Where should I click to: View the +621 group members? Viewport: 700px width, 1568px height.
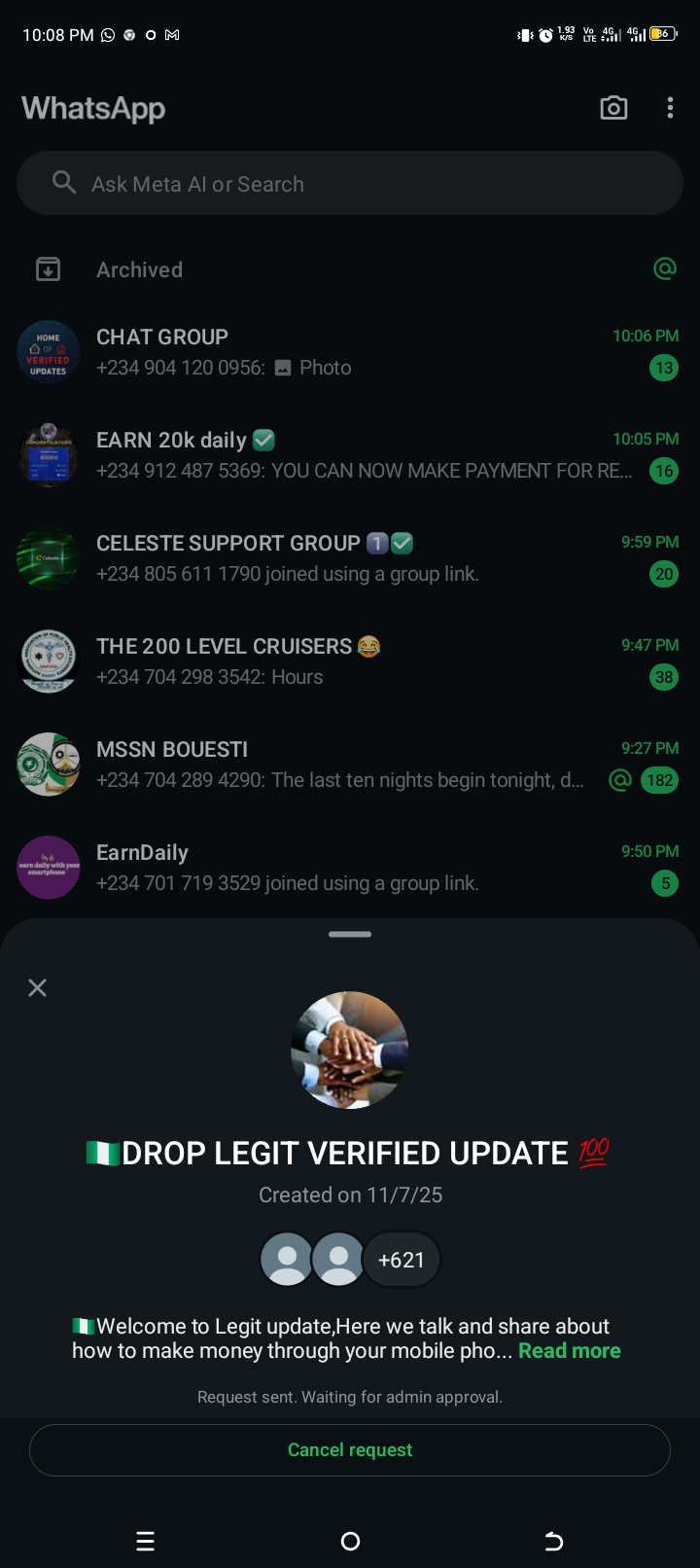[401, 1260]
